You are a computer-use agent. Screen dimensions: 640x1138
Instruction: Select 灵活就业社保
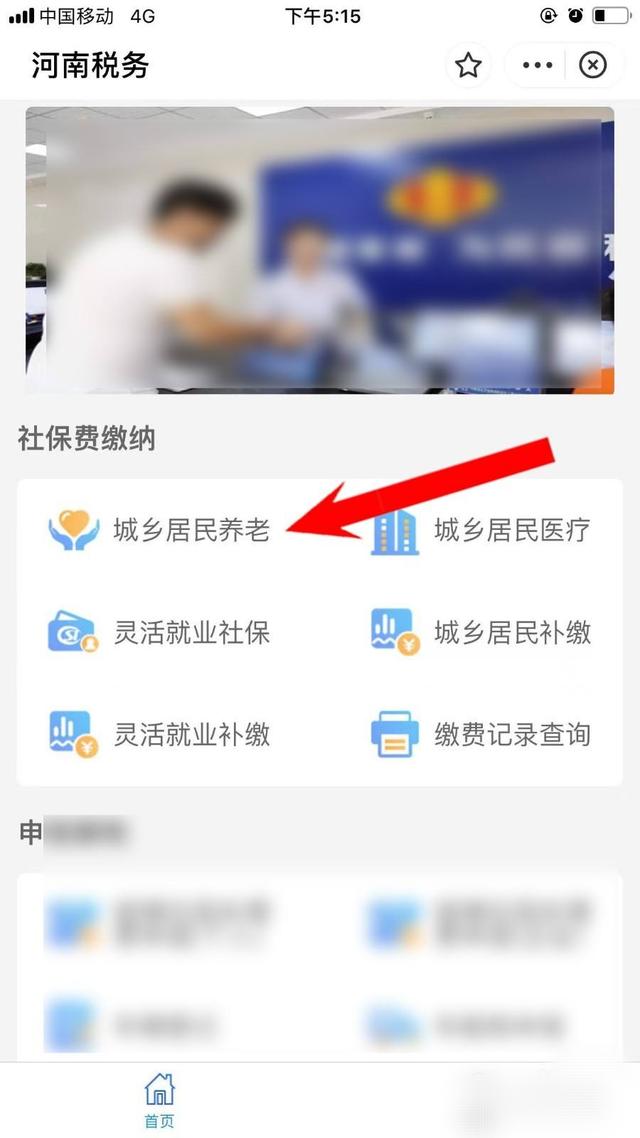coord(160,632)
